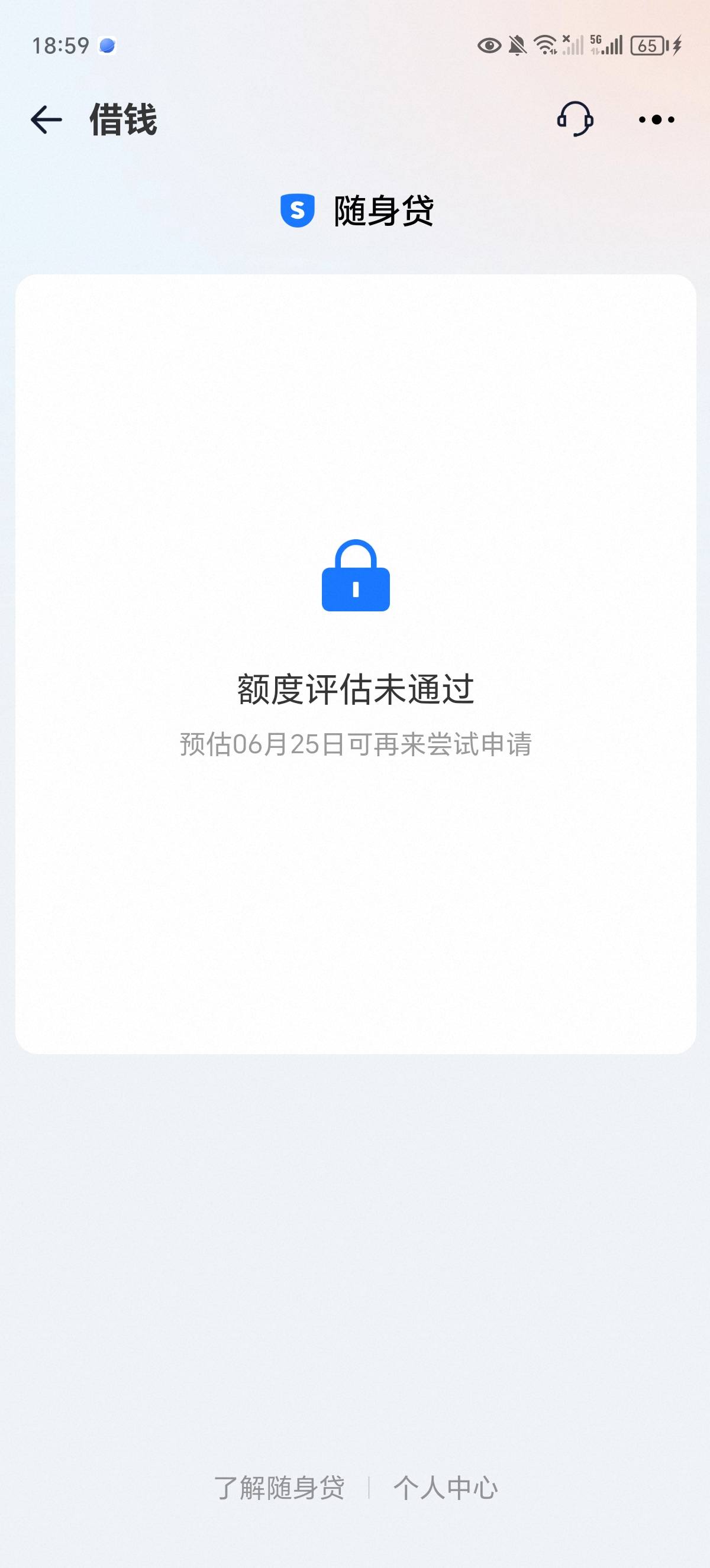Contact customer service via headset icon
This screenshot has width=710, height=1568.
click(575, 119)
